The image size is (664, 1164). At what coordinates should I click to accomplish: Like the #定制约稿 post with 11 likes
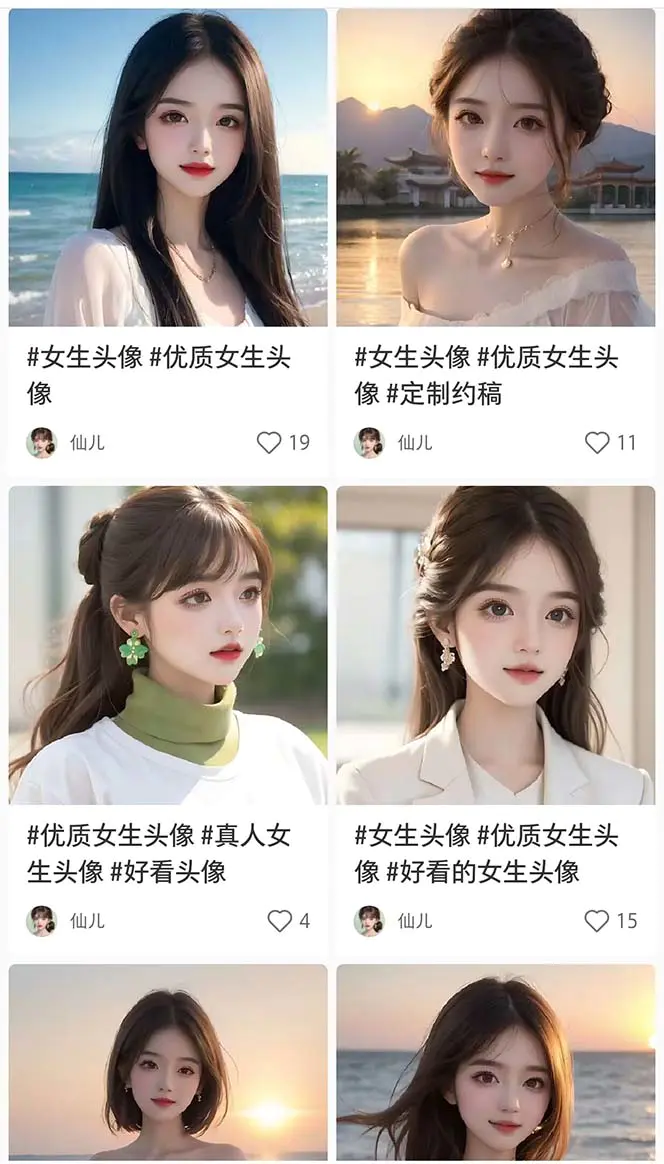point(597,442)
